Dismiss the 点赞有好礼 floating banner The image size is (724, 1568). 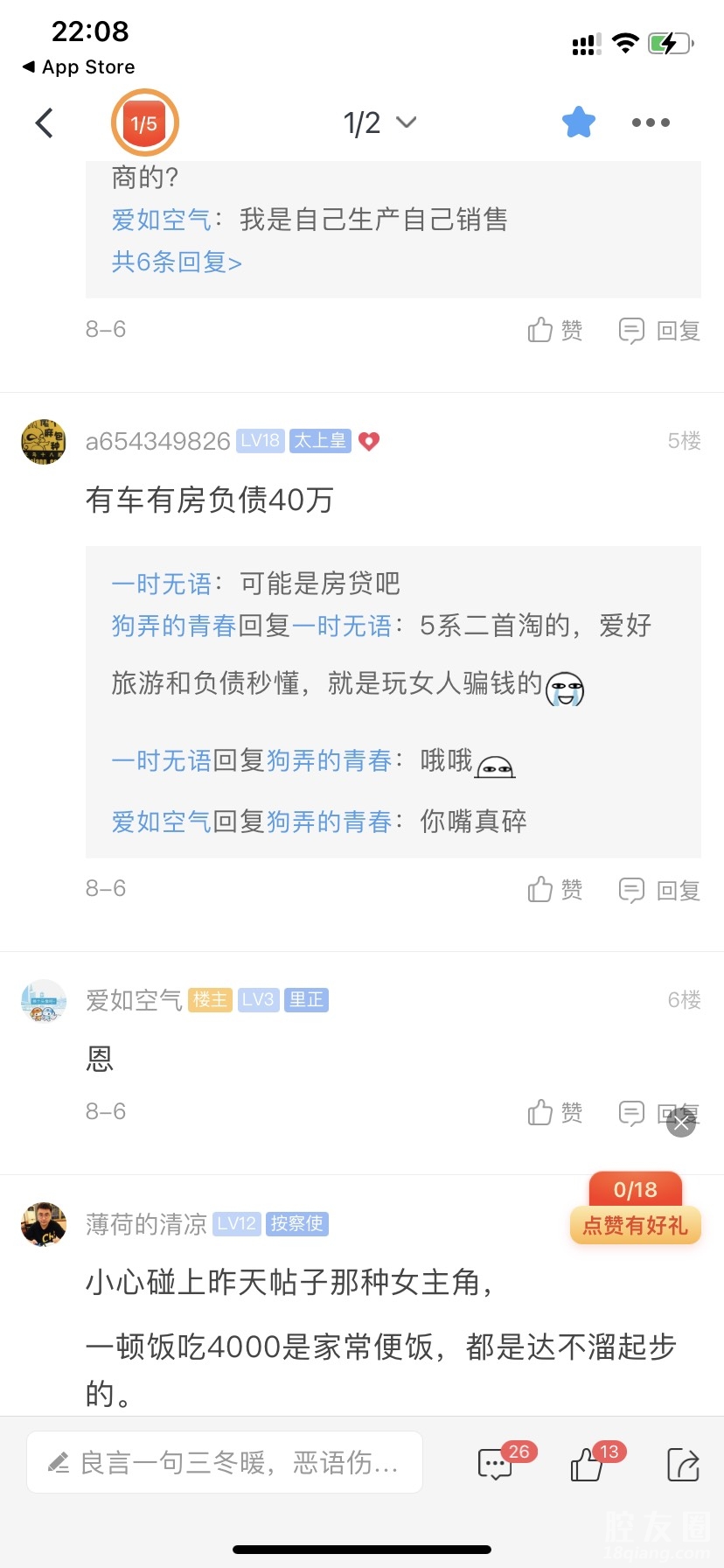[681, 1123]
